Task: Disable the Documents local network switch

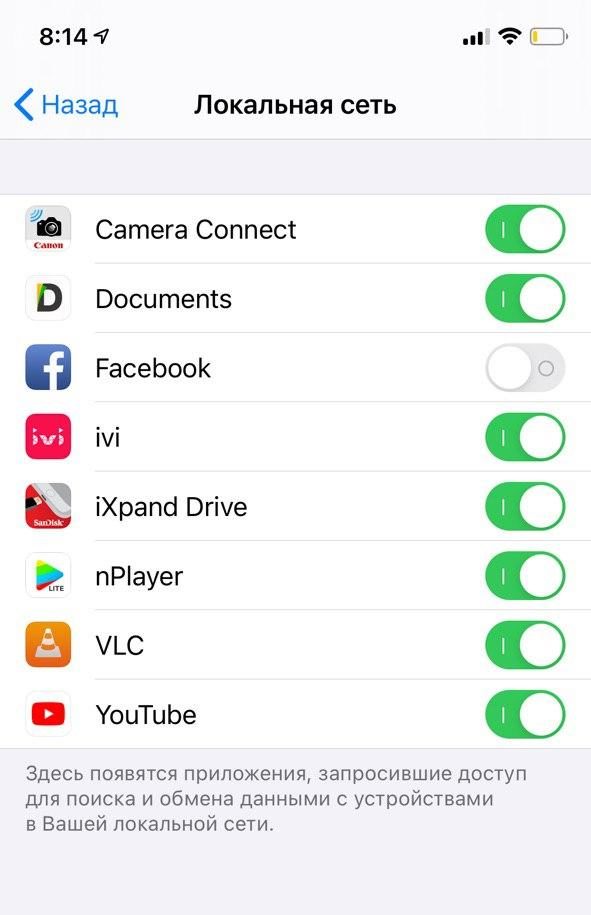Action: tap(525, 298)
